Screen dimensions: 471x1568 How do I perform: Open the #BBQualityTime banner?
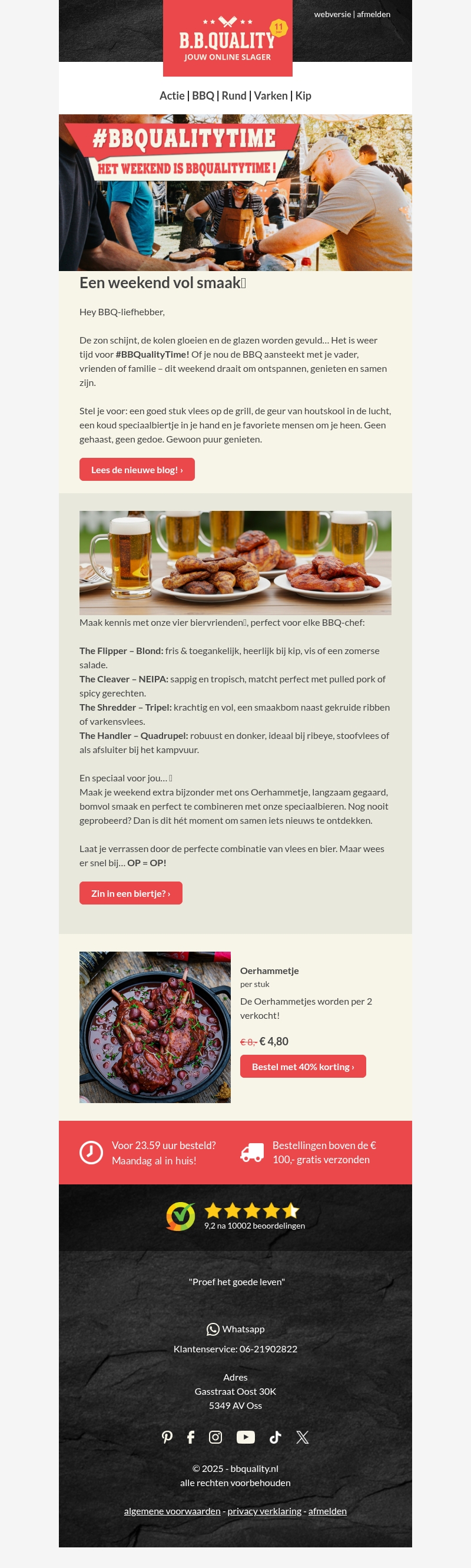pyautogui.click(x=235, y=192)
